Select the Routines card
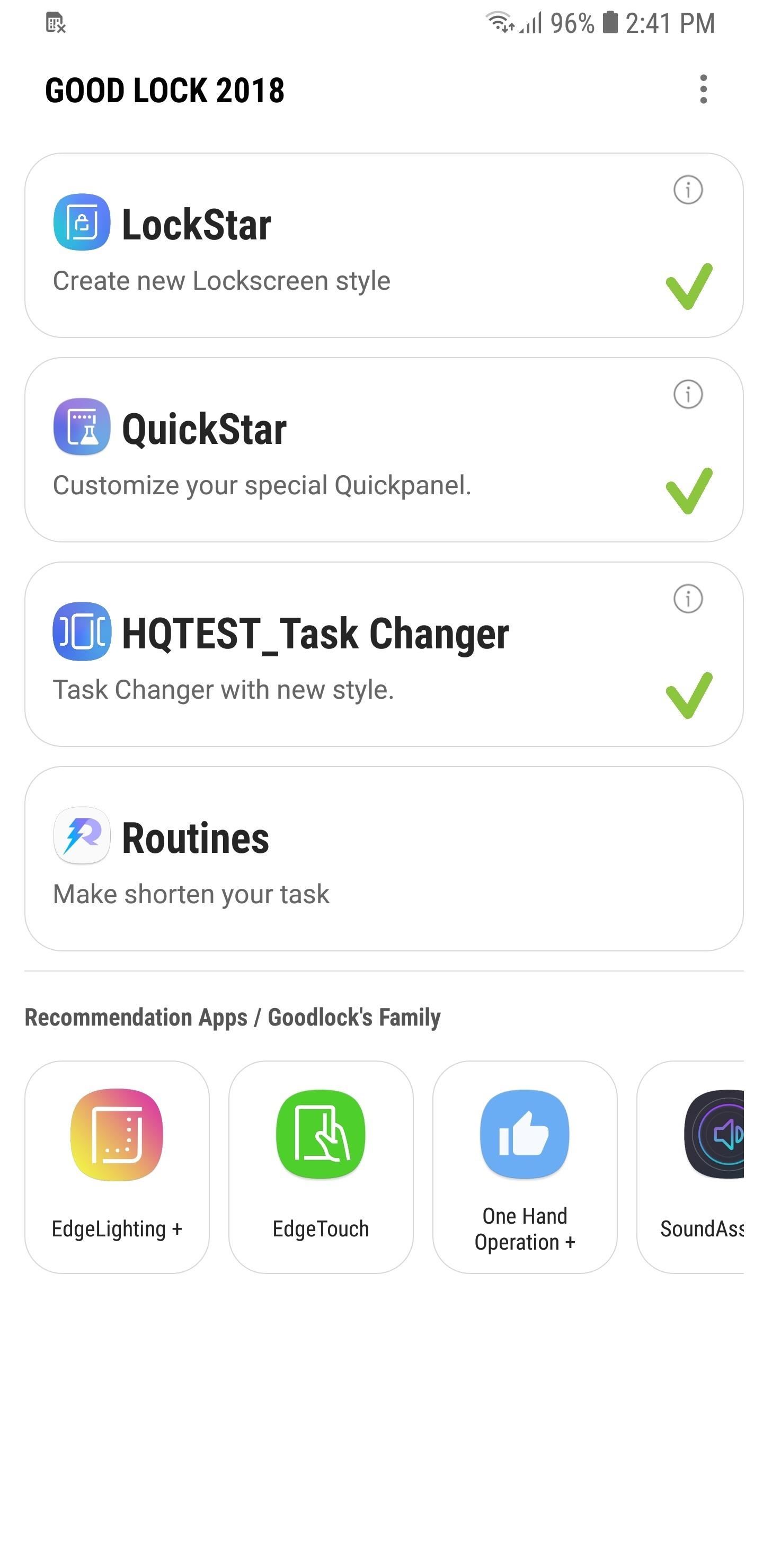 point(381,860)
